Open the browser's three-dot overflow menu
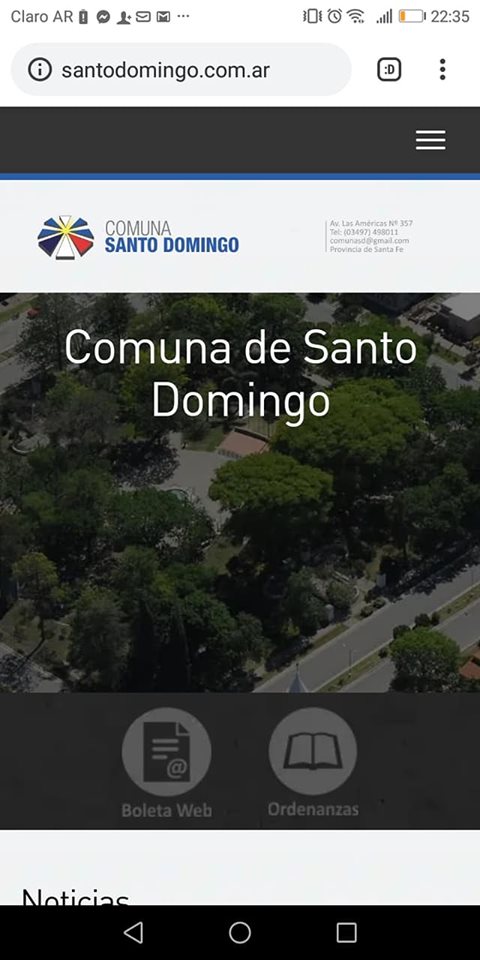The width and height of the screenshot is (480, 960). point(442,70)
